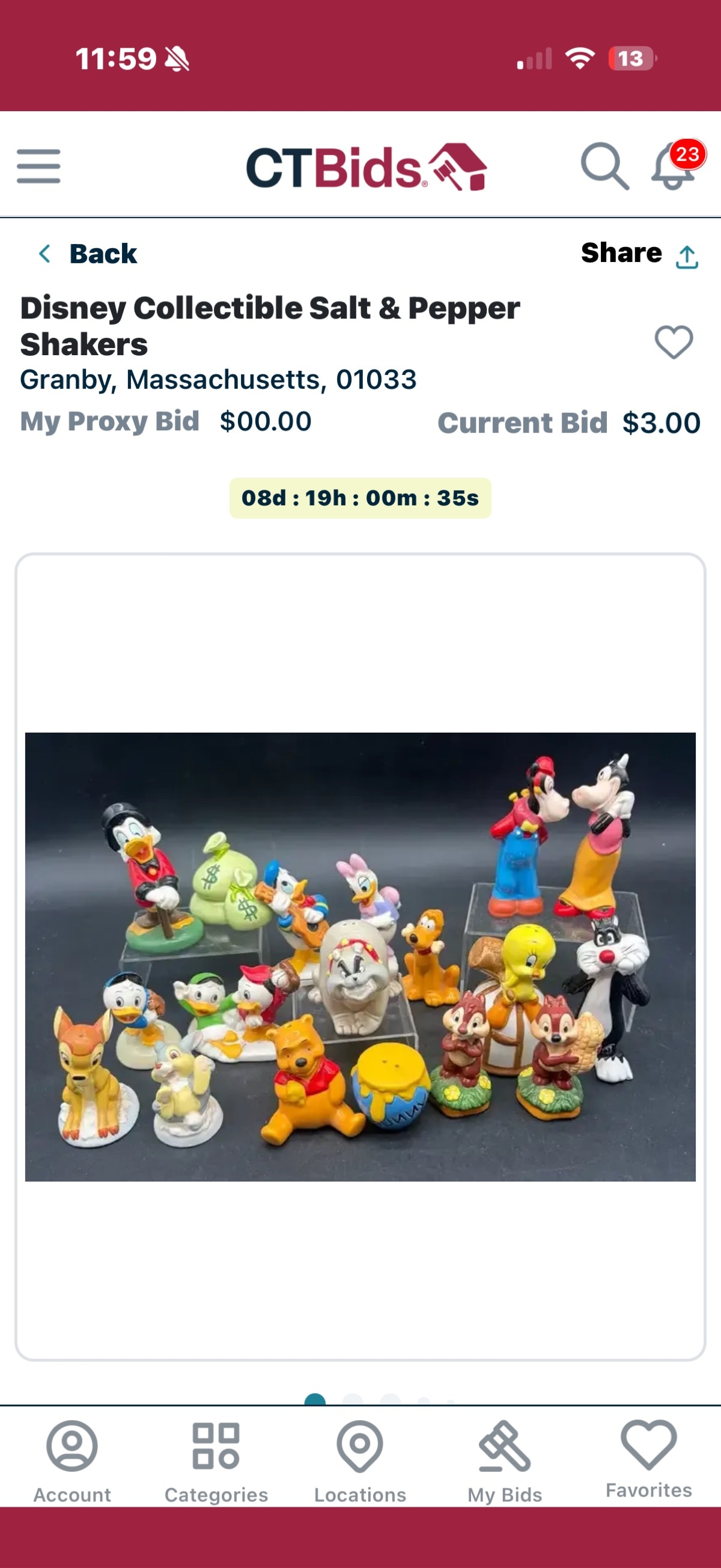Viewport: 721px width, 1568px height.
Task: Switch to the Account tab
Action: [71, 1460]
